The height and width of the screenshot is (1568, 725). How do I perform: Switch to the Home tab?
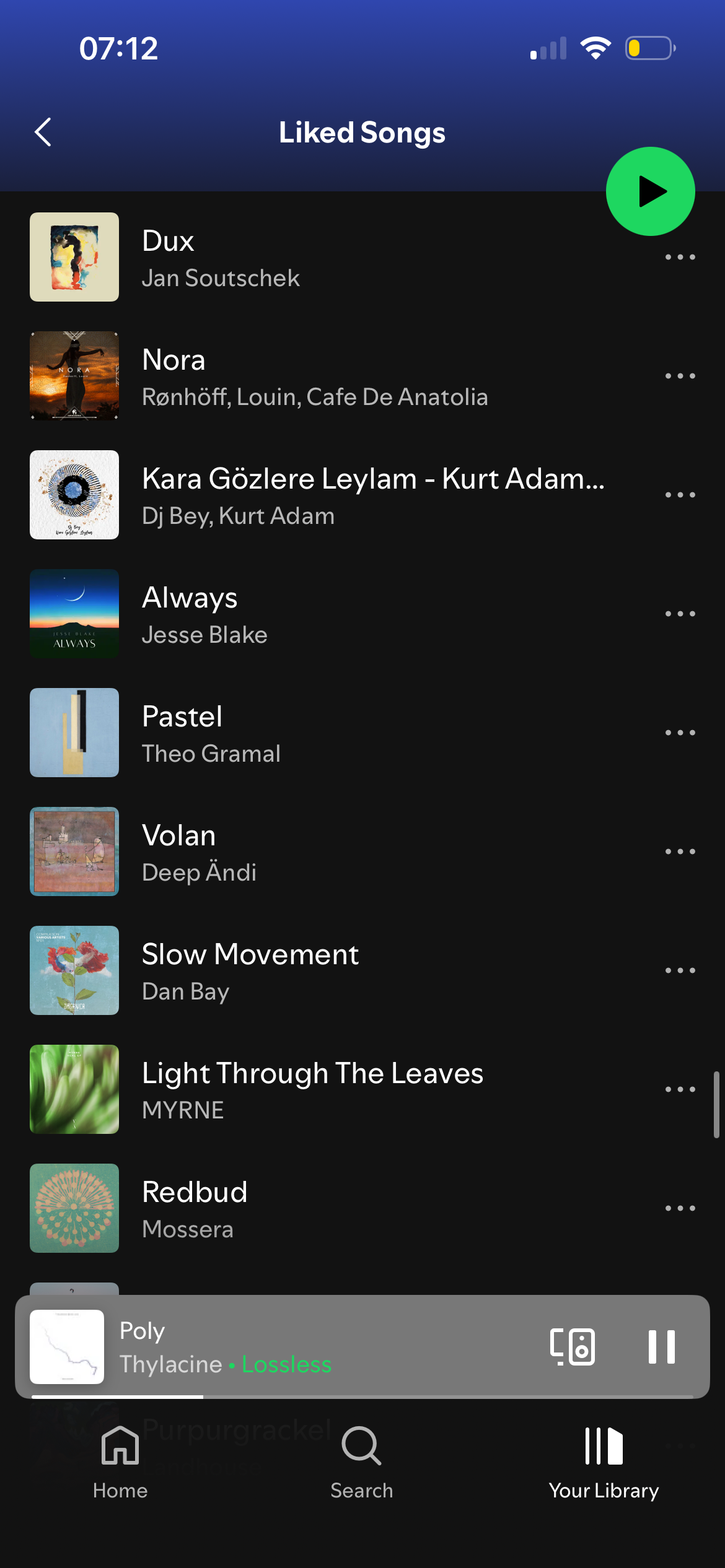point(120,1463)
